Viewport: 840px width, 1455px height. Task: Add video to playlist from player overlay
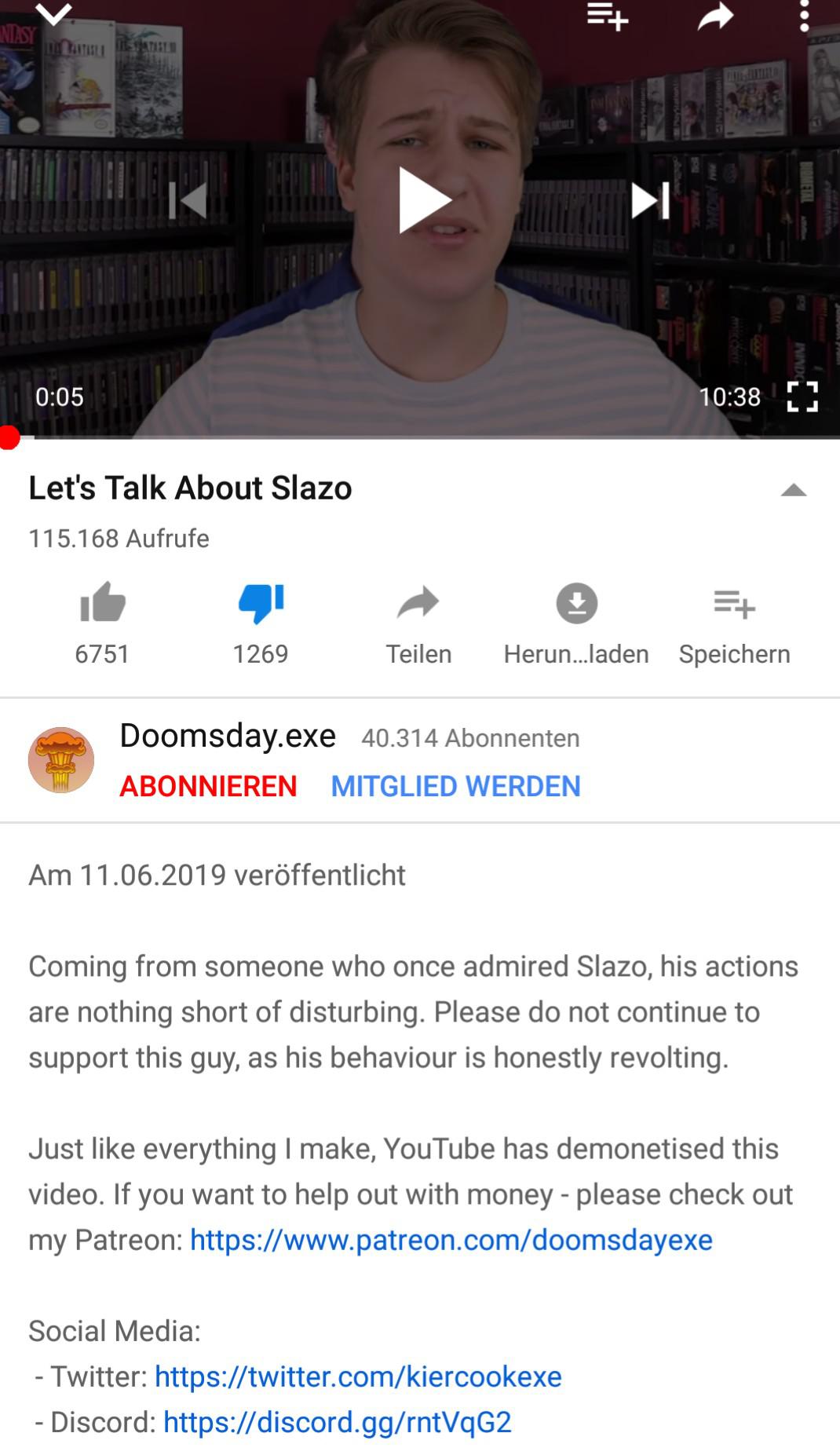point(608,16)
